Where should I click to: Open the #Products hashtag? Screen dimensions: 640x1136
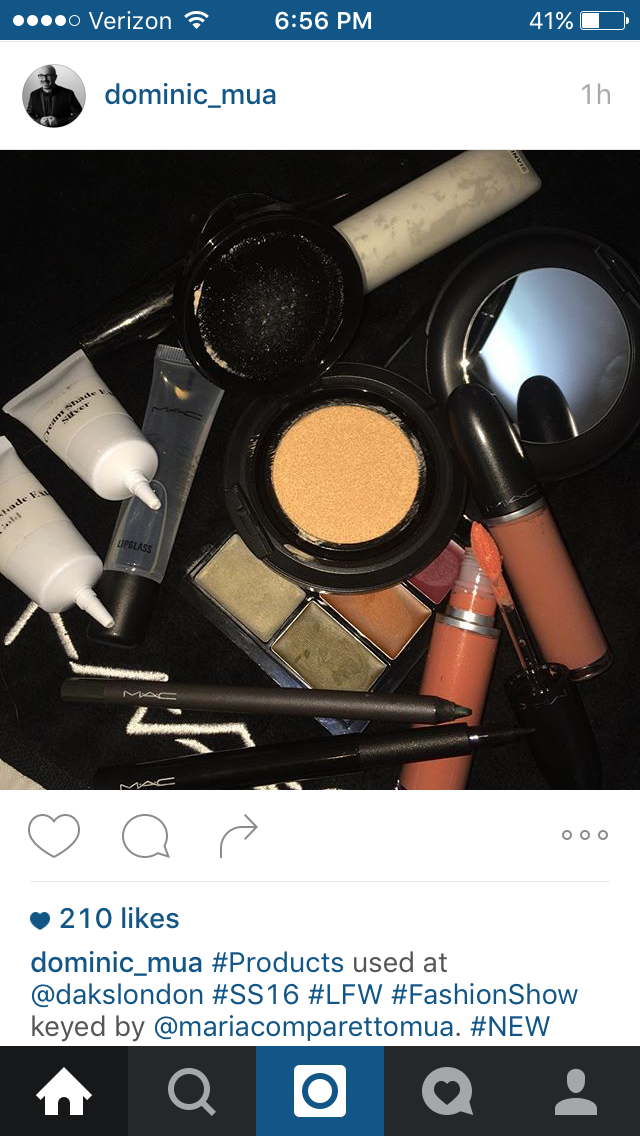[x=277, y=963]
